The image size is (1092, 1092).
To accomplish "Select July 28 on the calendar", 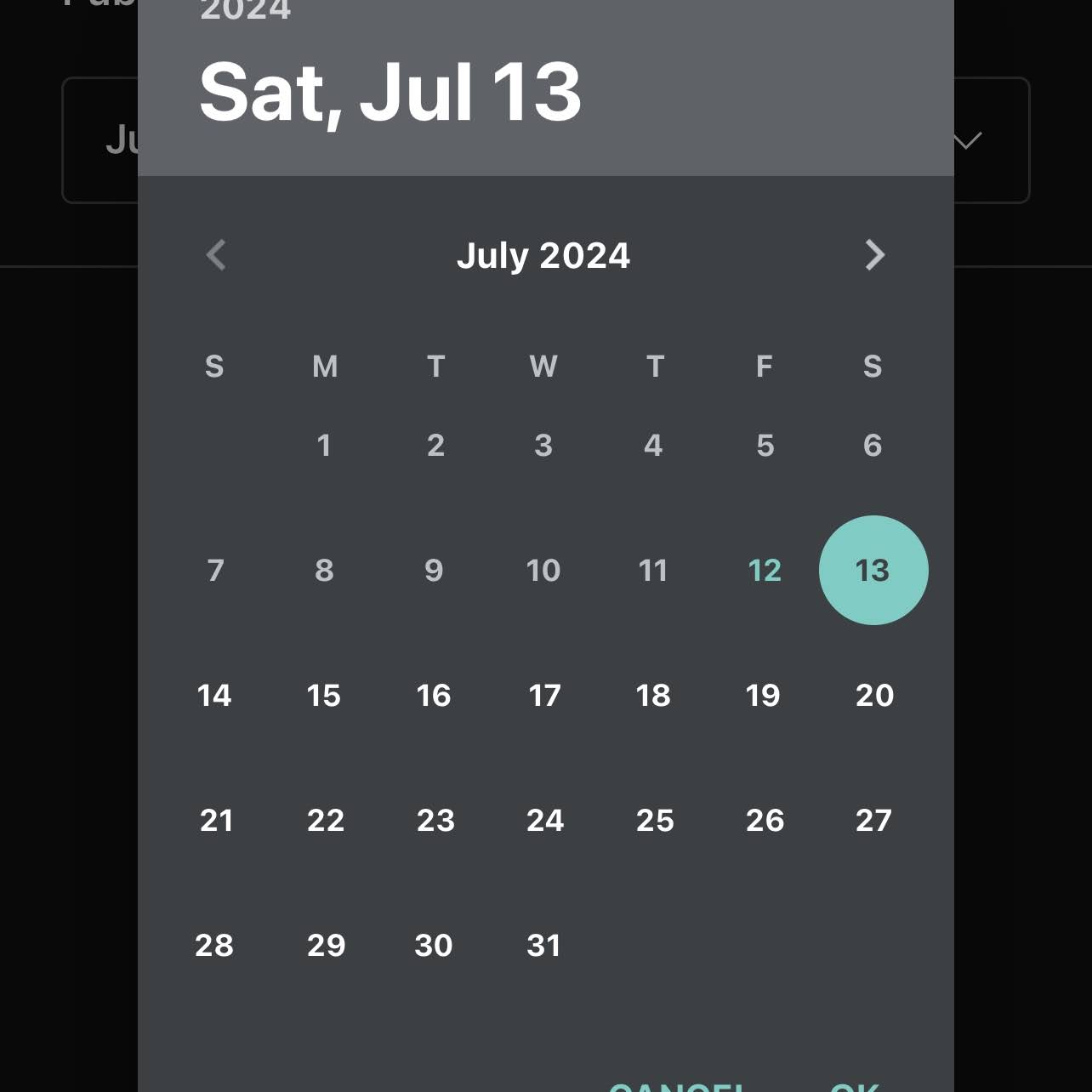I will tap(214, 946).
